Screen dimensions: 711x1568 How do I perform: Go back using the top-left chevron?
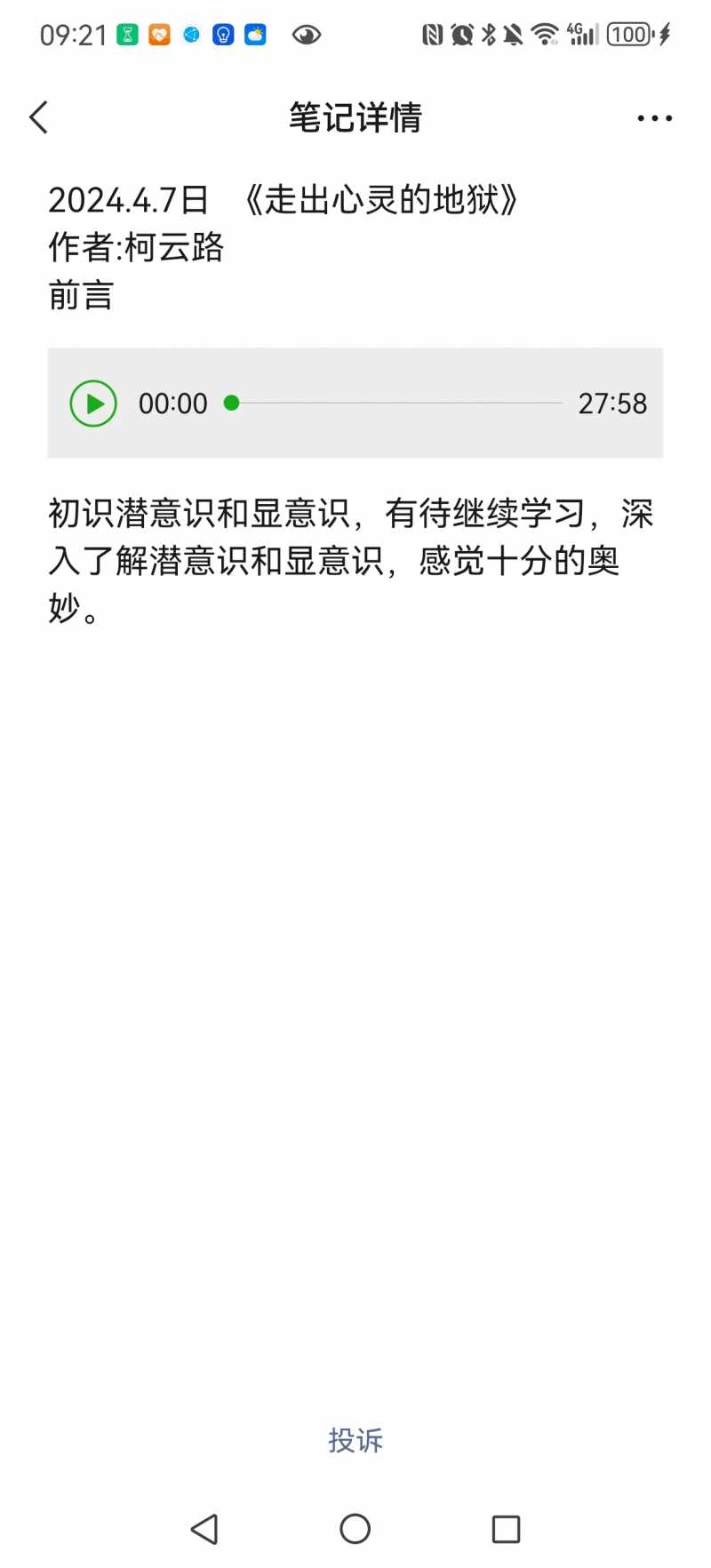(x=37, y=116)
